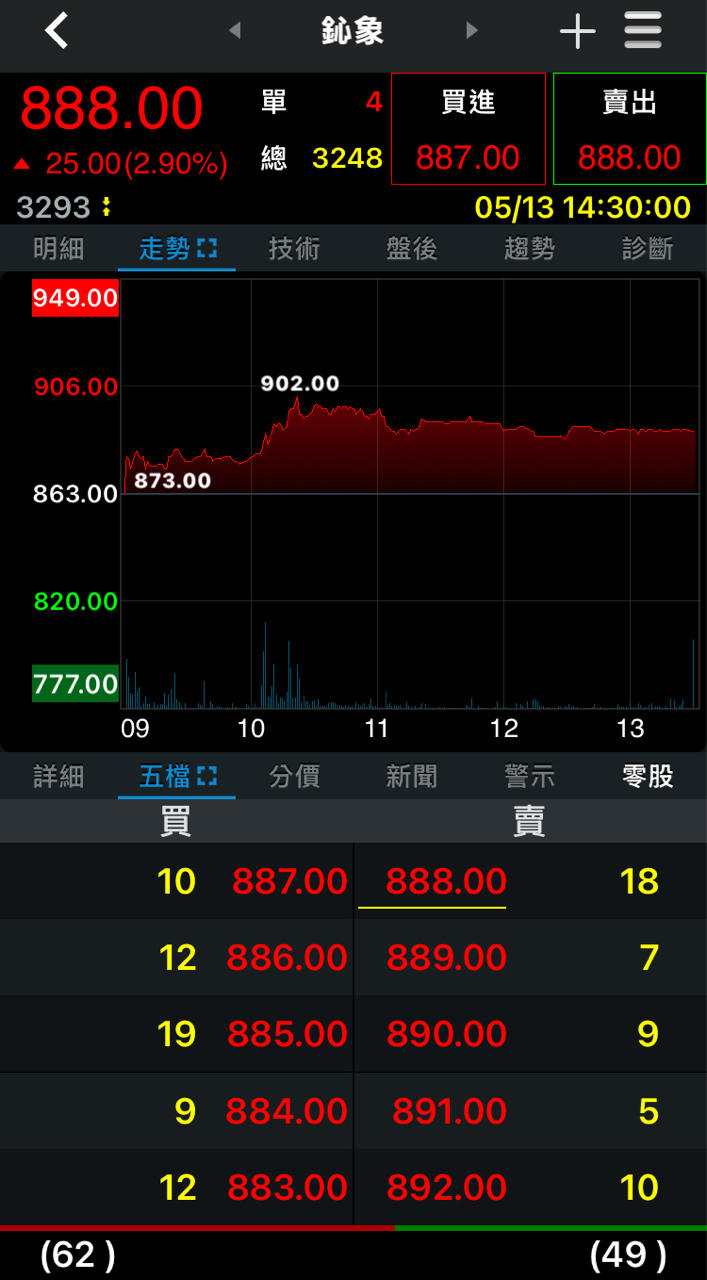View the 盤後 after-hours tab
This screenshot has width=707, height=1280.
coord(412,248)
